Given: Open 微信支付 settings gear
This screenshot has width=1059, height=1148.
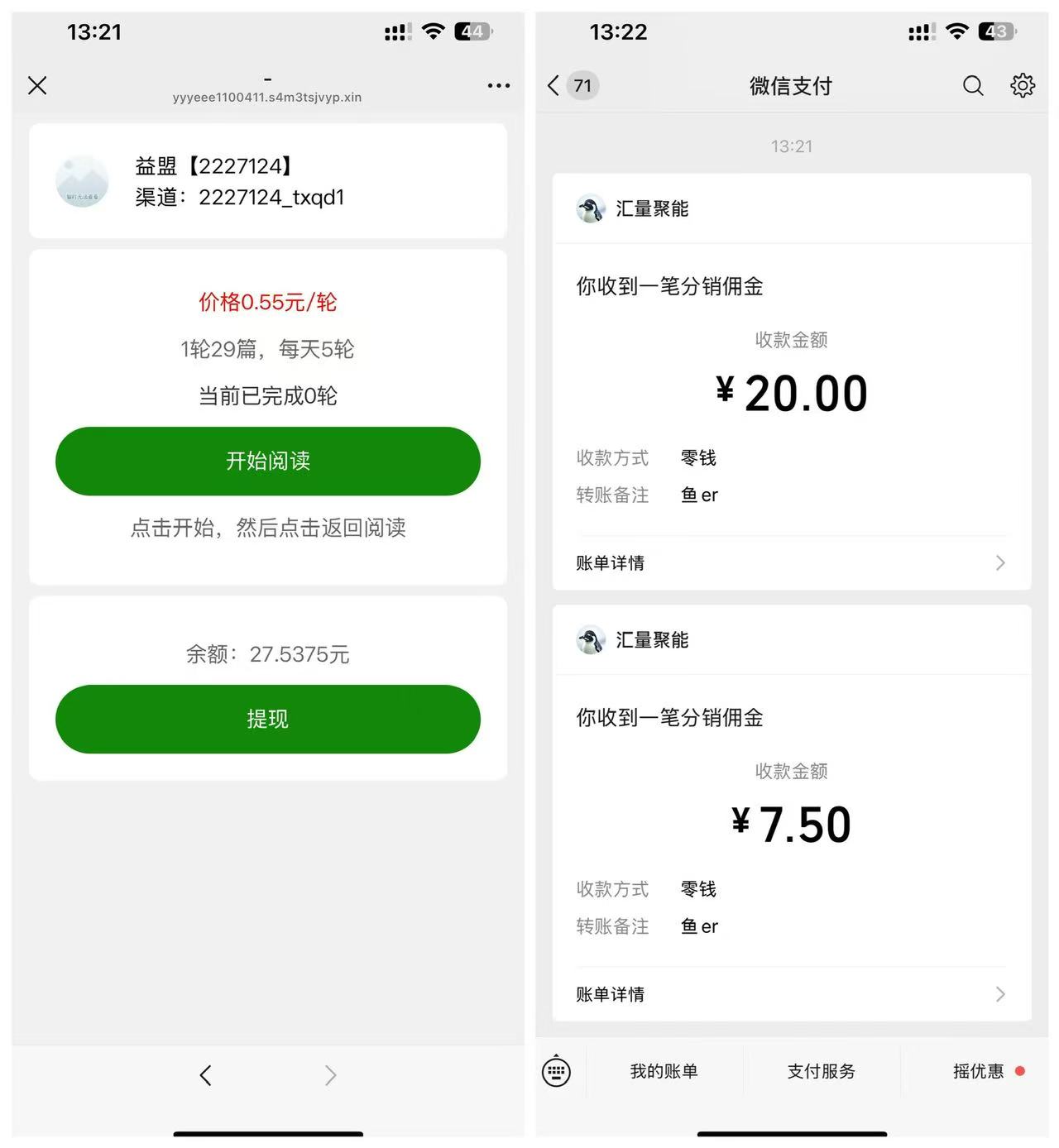Looking at the screenshot, I should pos(1023,85).
